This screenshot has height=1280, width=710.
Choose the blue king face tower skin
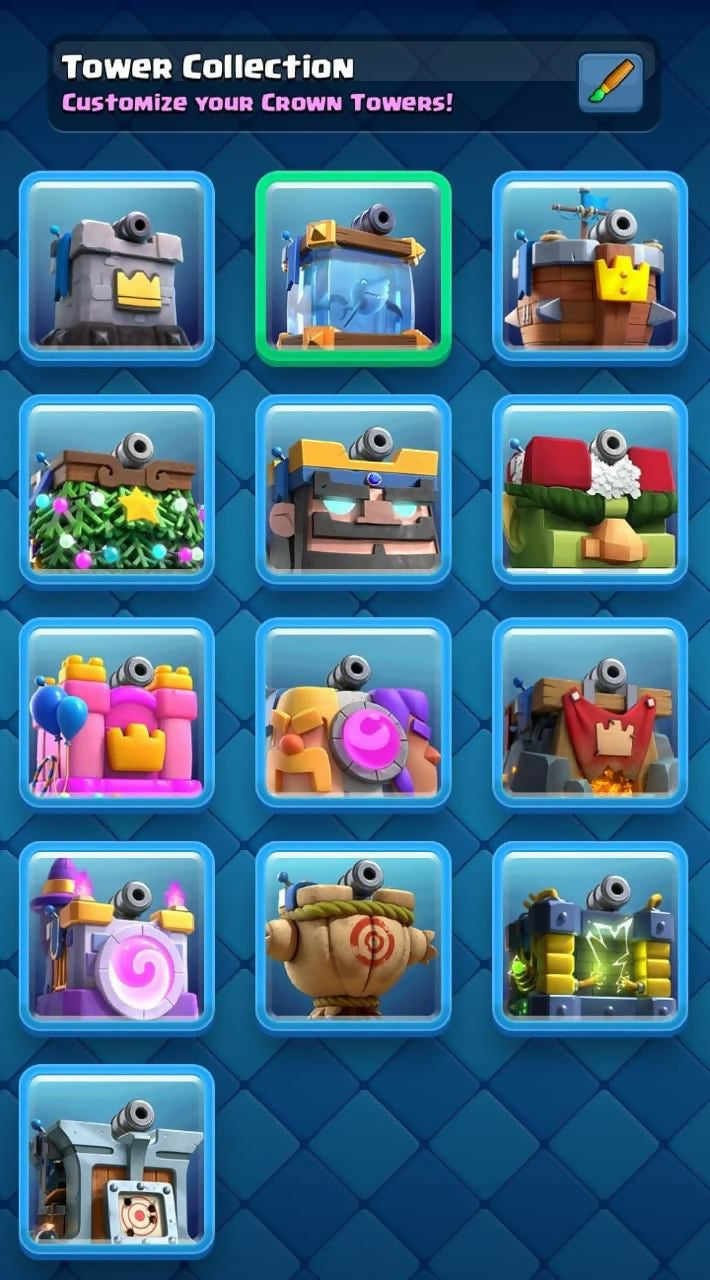coord(353,491)
